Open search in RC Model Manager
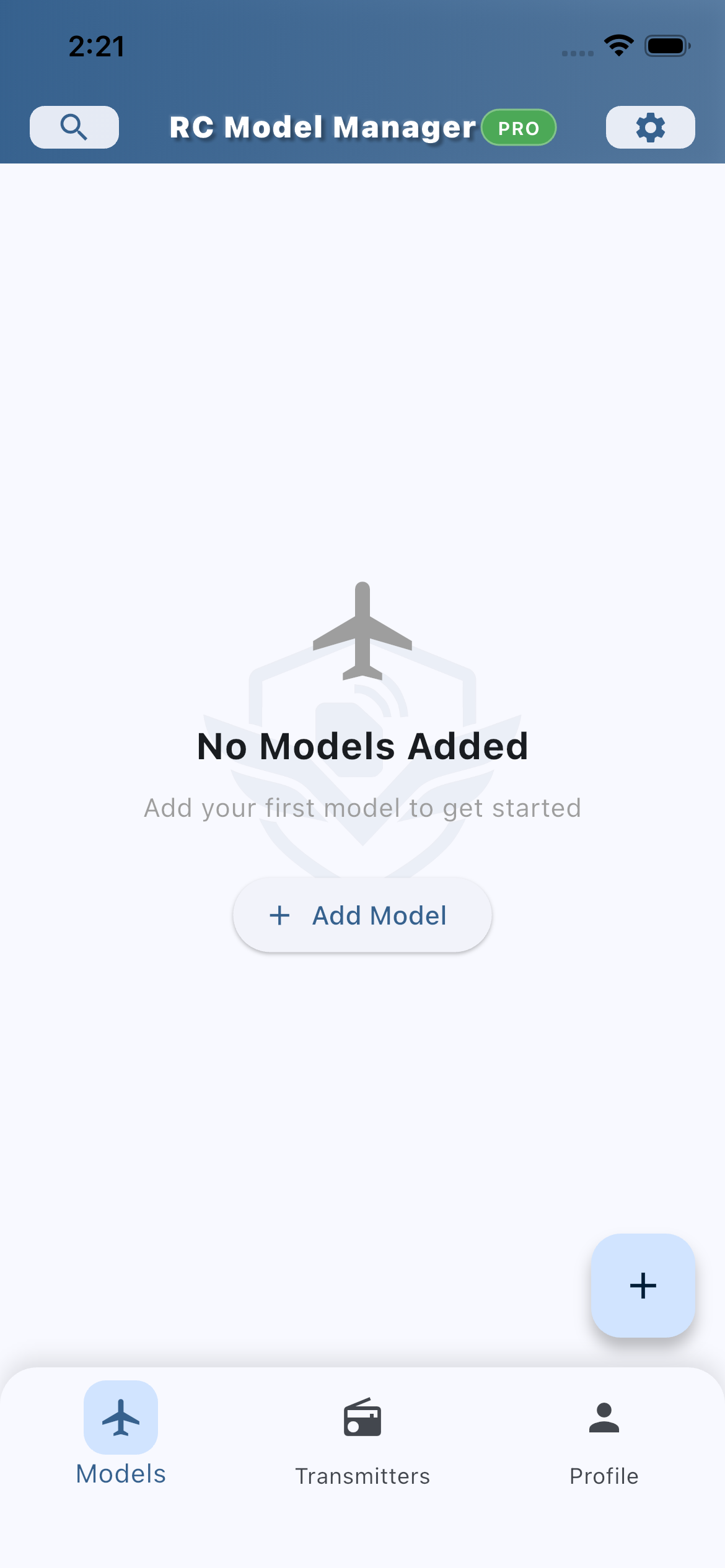The image size is (725, 1568). (x=74, y=127)
